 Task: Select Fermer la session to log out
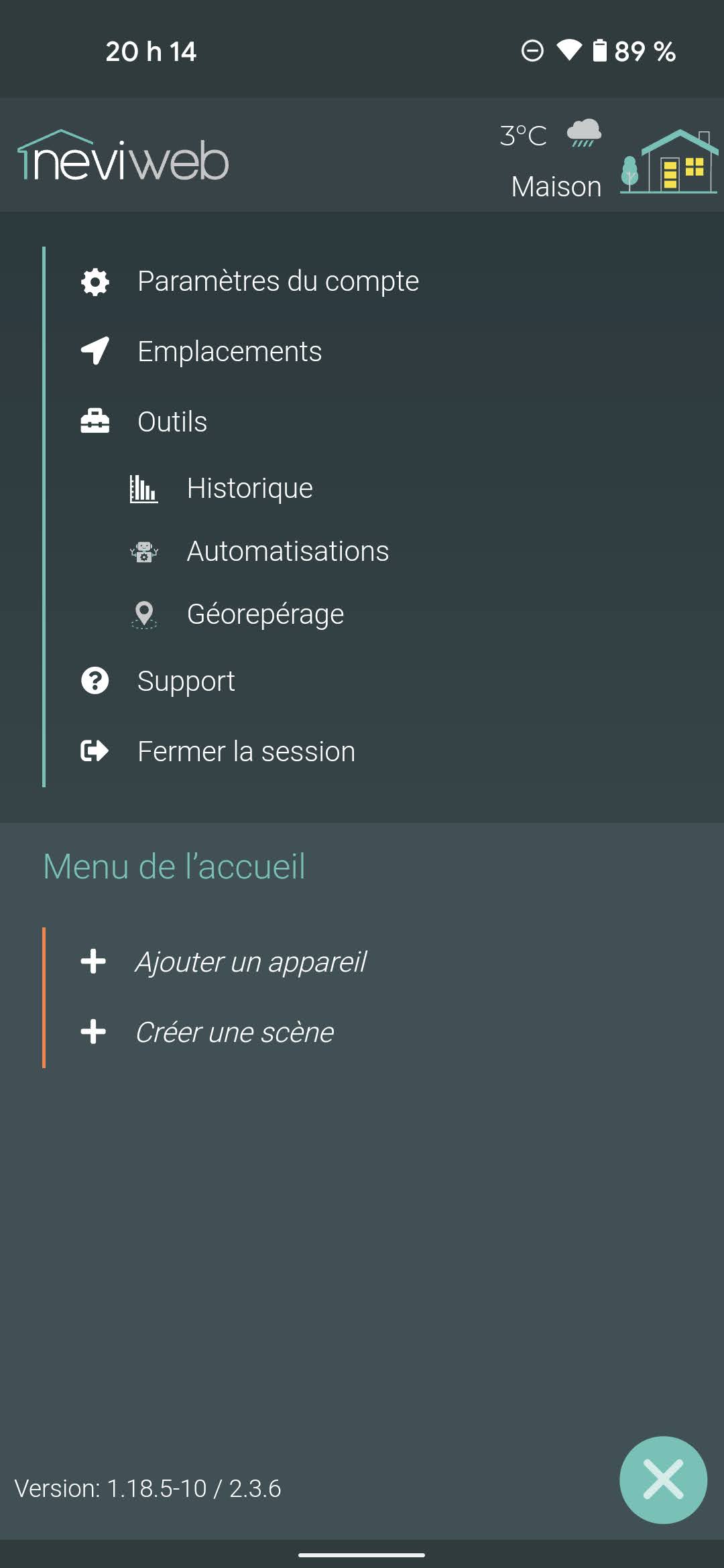click(245, 752)
